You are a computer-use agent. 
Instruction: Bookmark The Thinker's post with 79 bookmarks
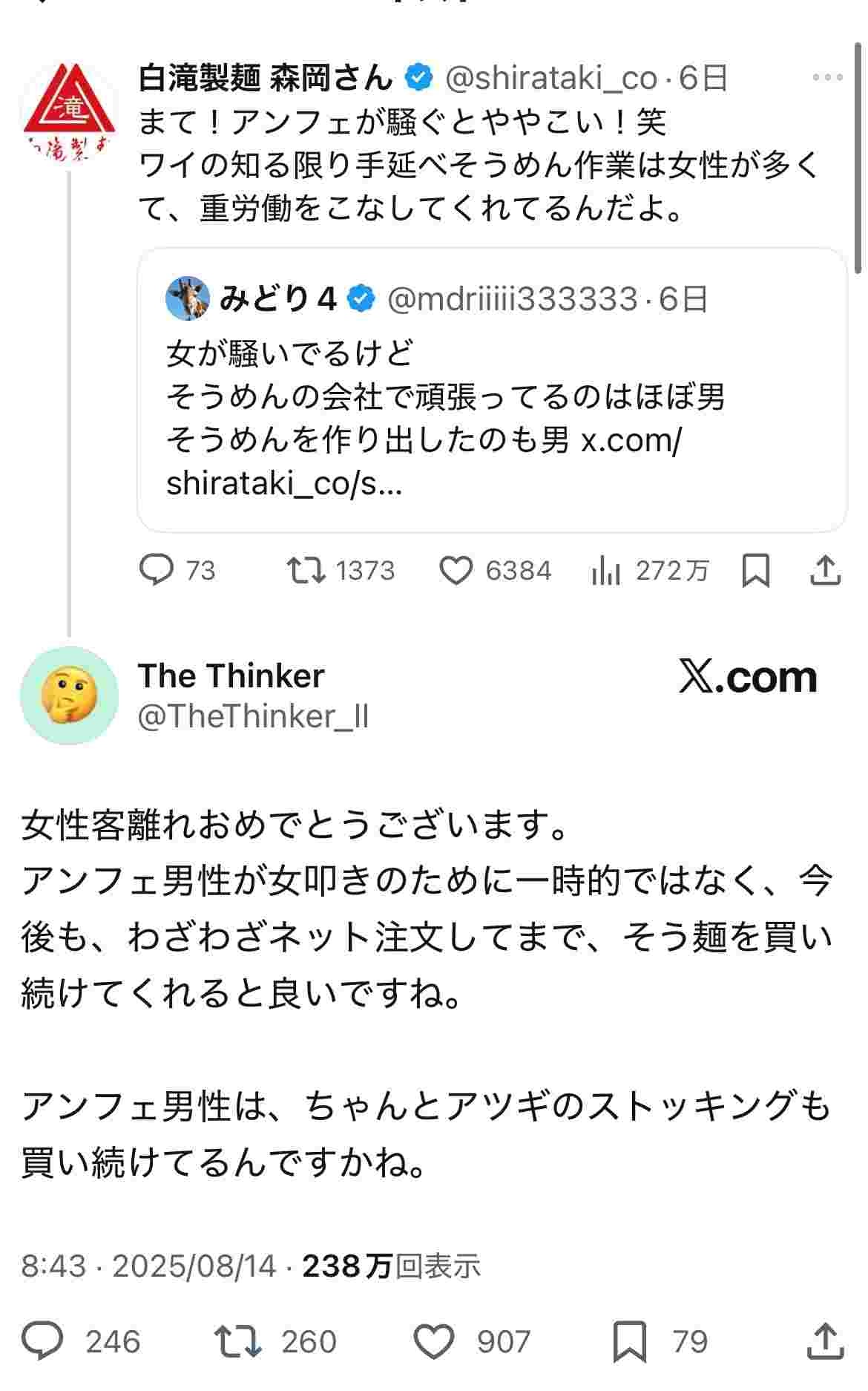629,1341
